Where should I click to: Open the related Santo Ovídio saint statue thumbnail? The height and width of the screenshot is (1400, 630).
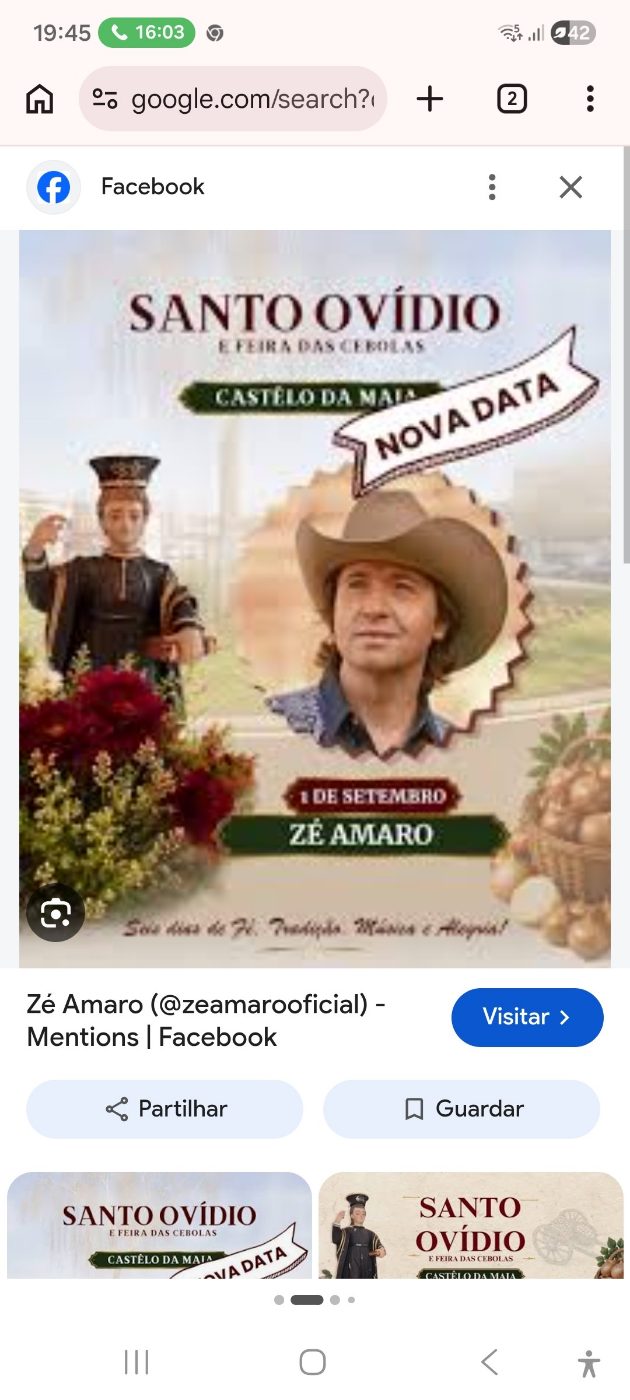471,1225
